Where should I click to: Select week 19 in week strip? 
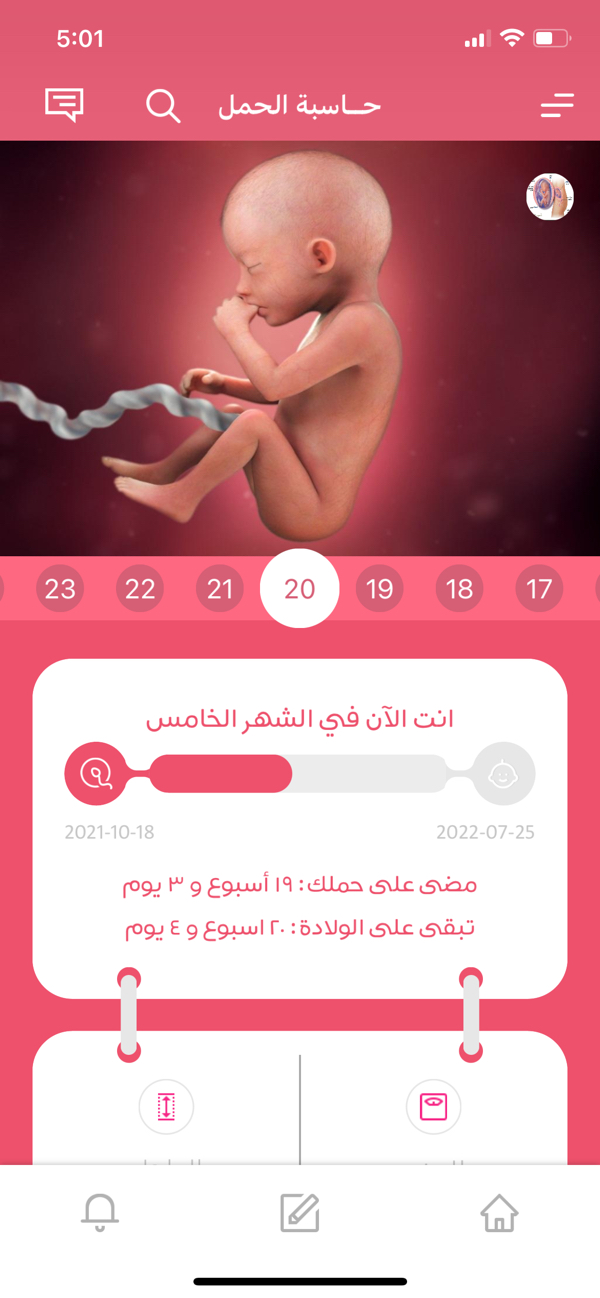[380, 589]
